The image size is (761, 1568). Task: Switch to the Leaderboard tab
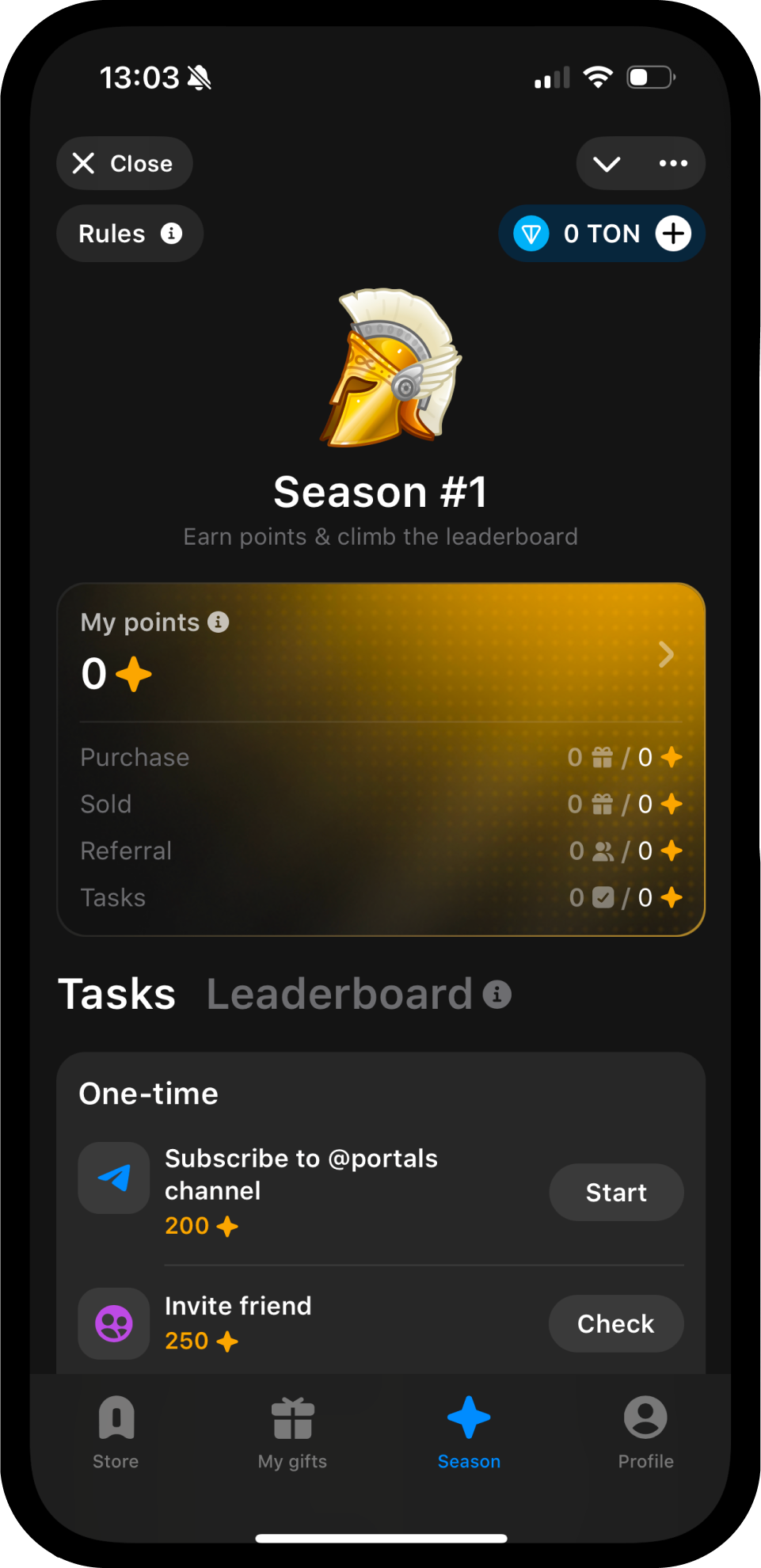coord(339,994)
